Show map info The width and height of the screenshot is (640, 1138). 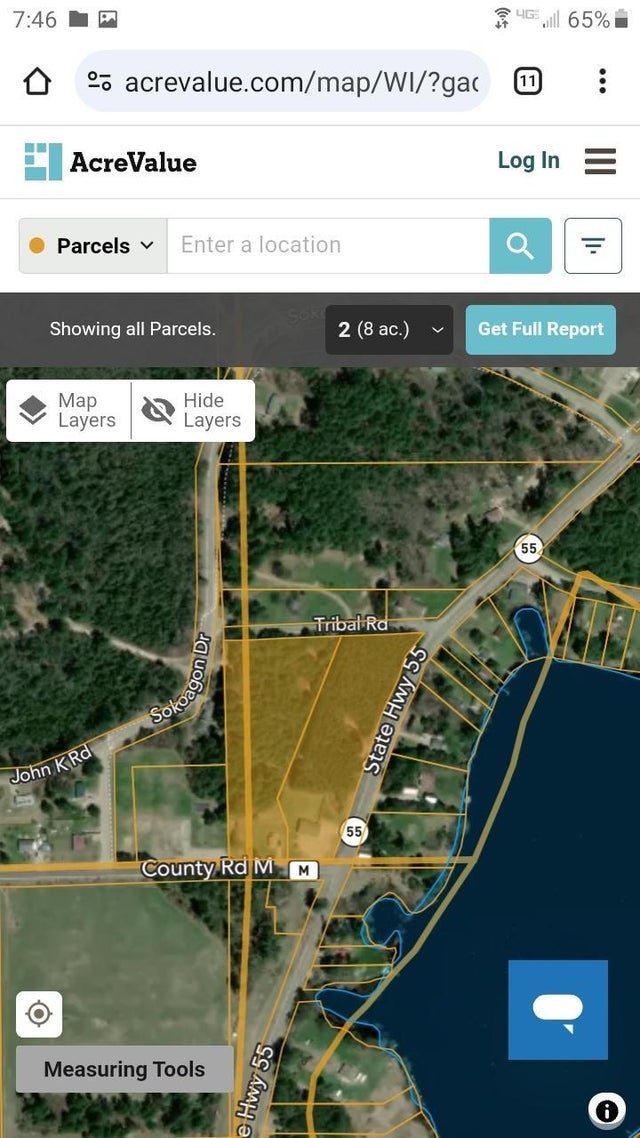tap(606, 1109)
